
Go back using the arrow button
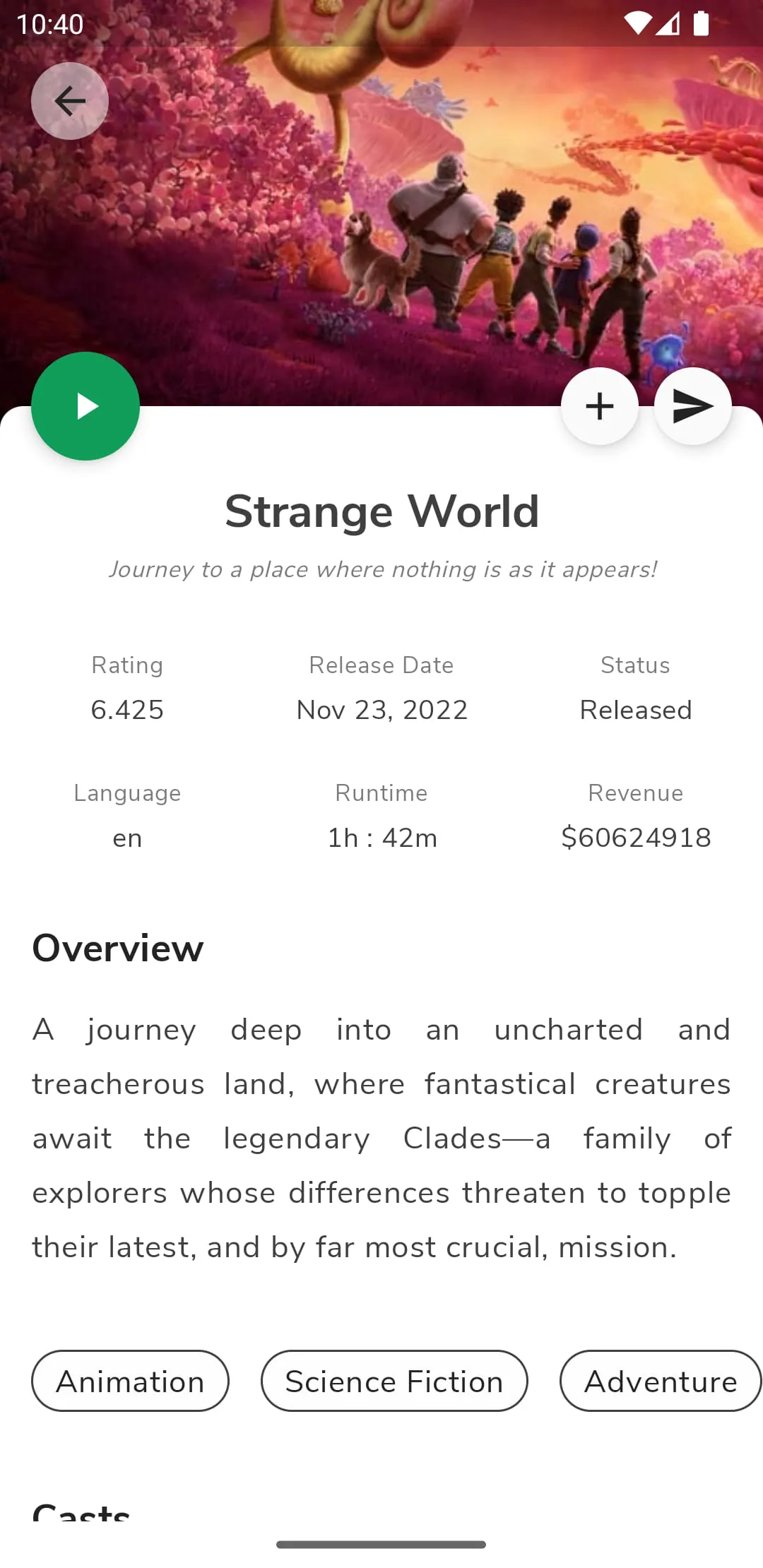[x=70, y=101]
